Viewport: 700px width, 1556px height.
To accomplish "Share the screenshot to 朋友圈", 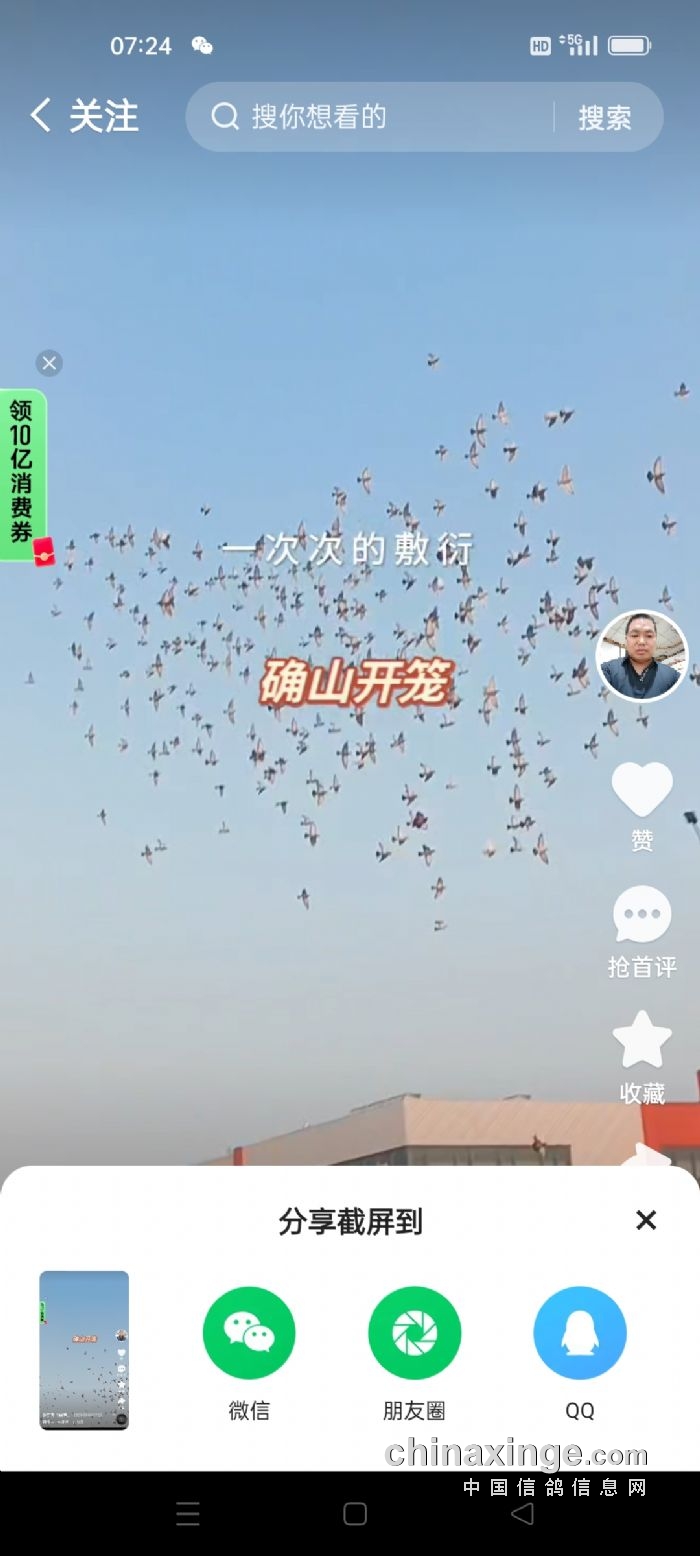I will tap(414, 1333).
